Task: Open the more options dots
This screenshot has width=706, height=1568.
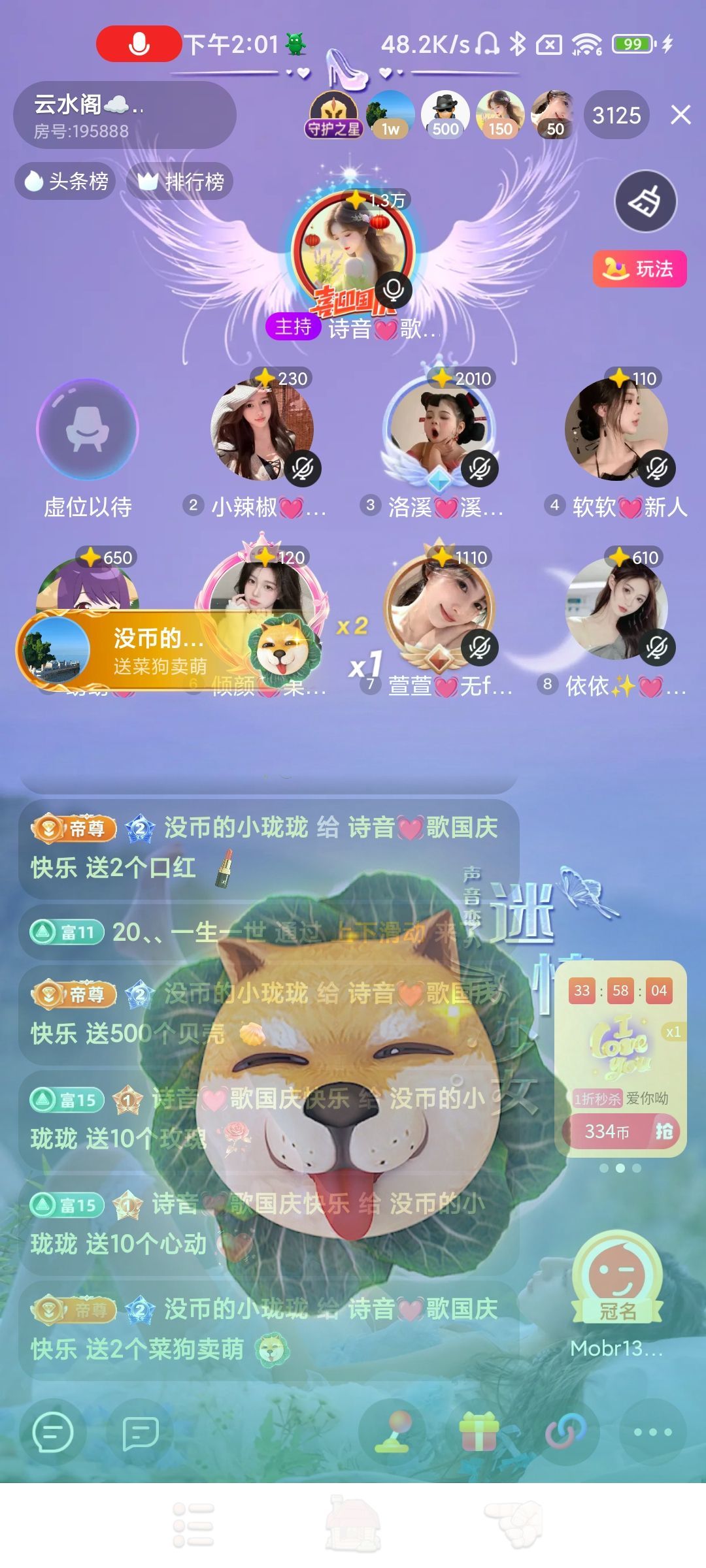Action: (x=652, y=1432)
